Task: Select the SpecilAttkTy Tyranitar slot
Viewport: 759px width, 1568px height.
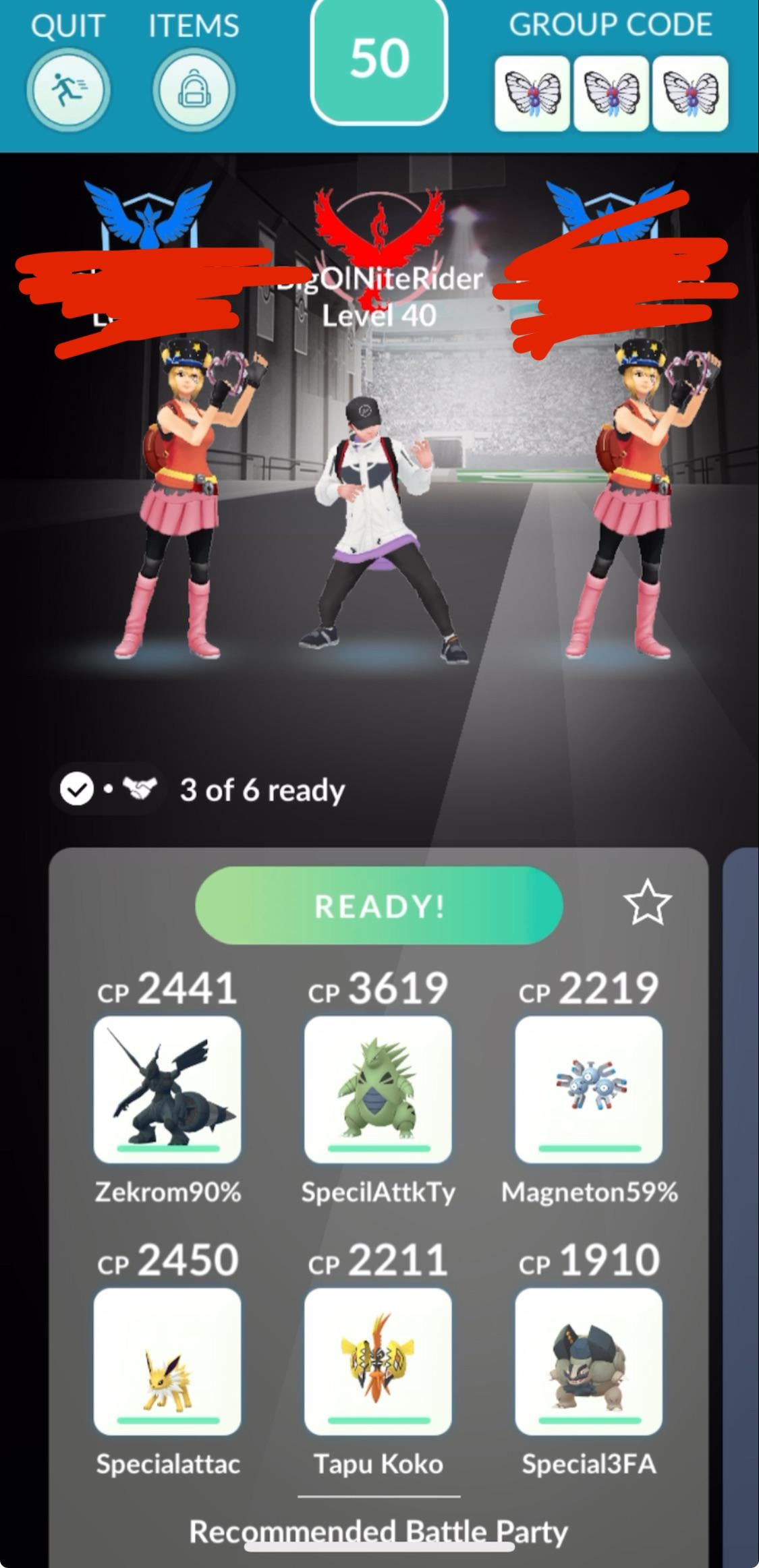Action: coord(378,1089)
